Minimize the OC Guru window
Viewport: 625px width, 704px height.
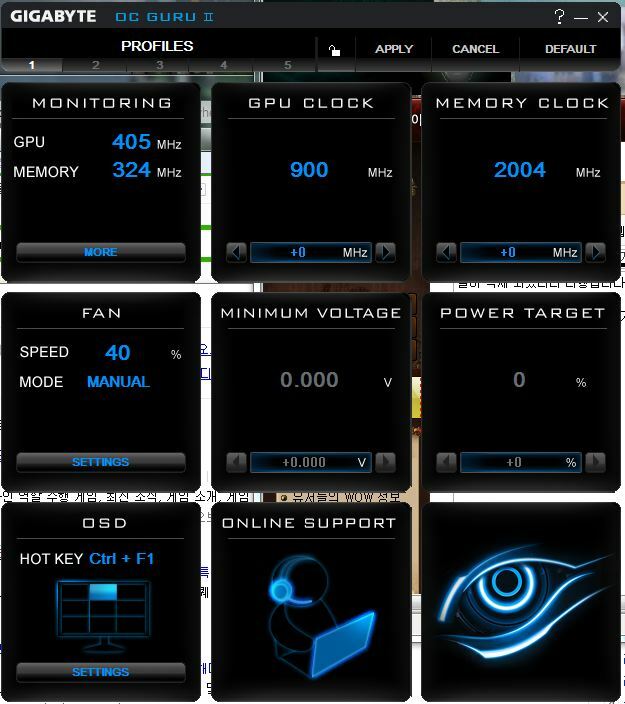click(x=581, y=17)
